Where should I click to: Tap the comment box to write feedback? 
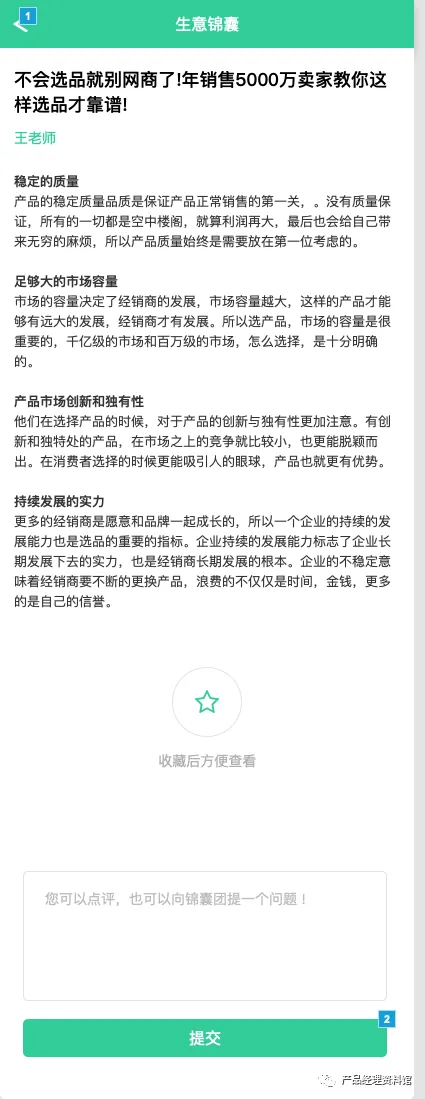[205, 936]
